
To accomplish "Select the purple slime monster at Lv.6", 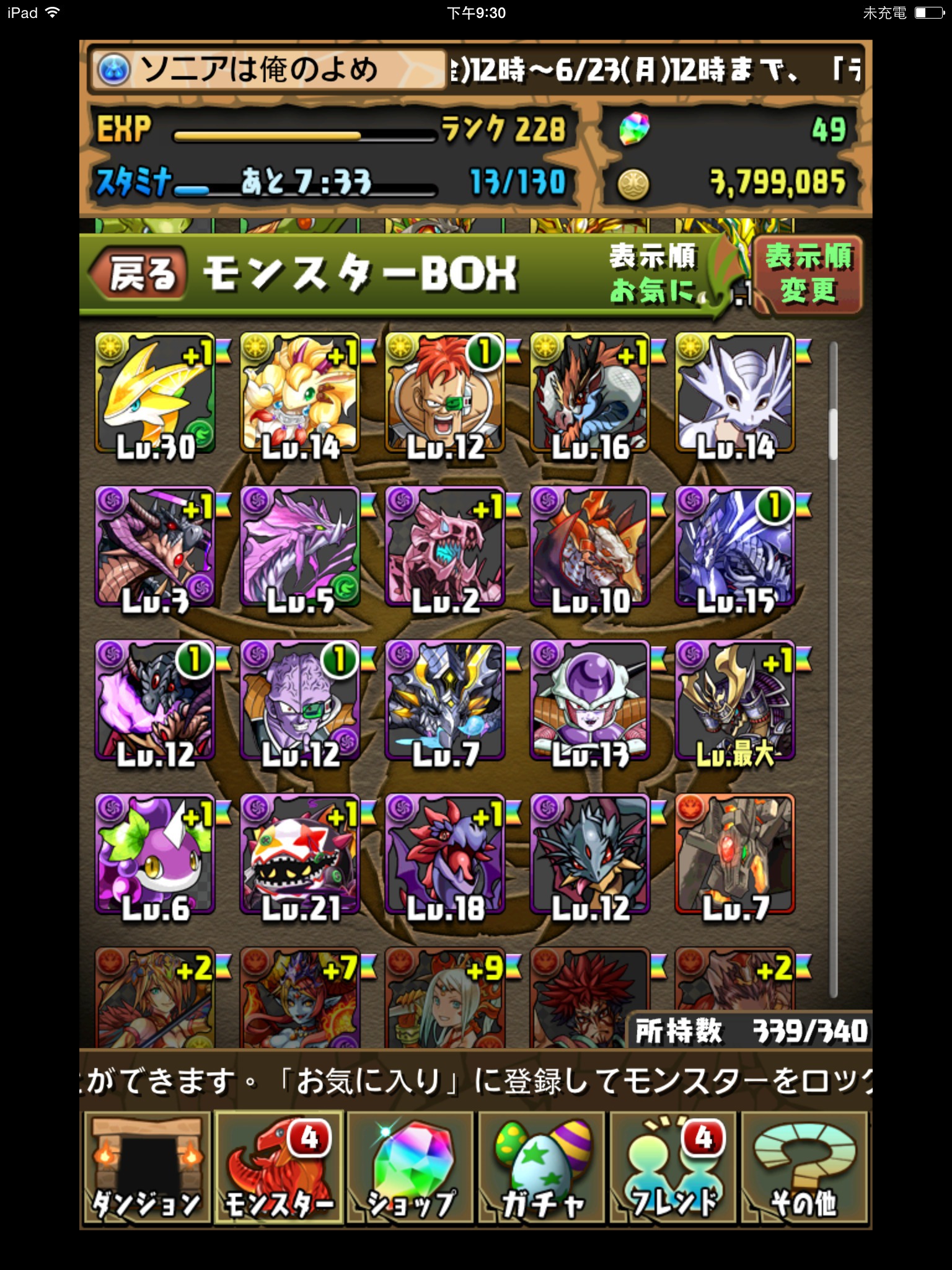I will [156, 855].
